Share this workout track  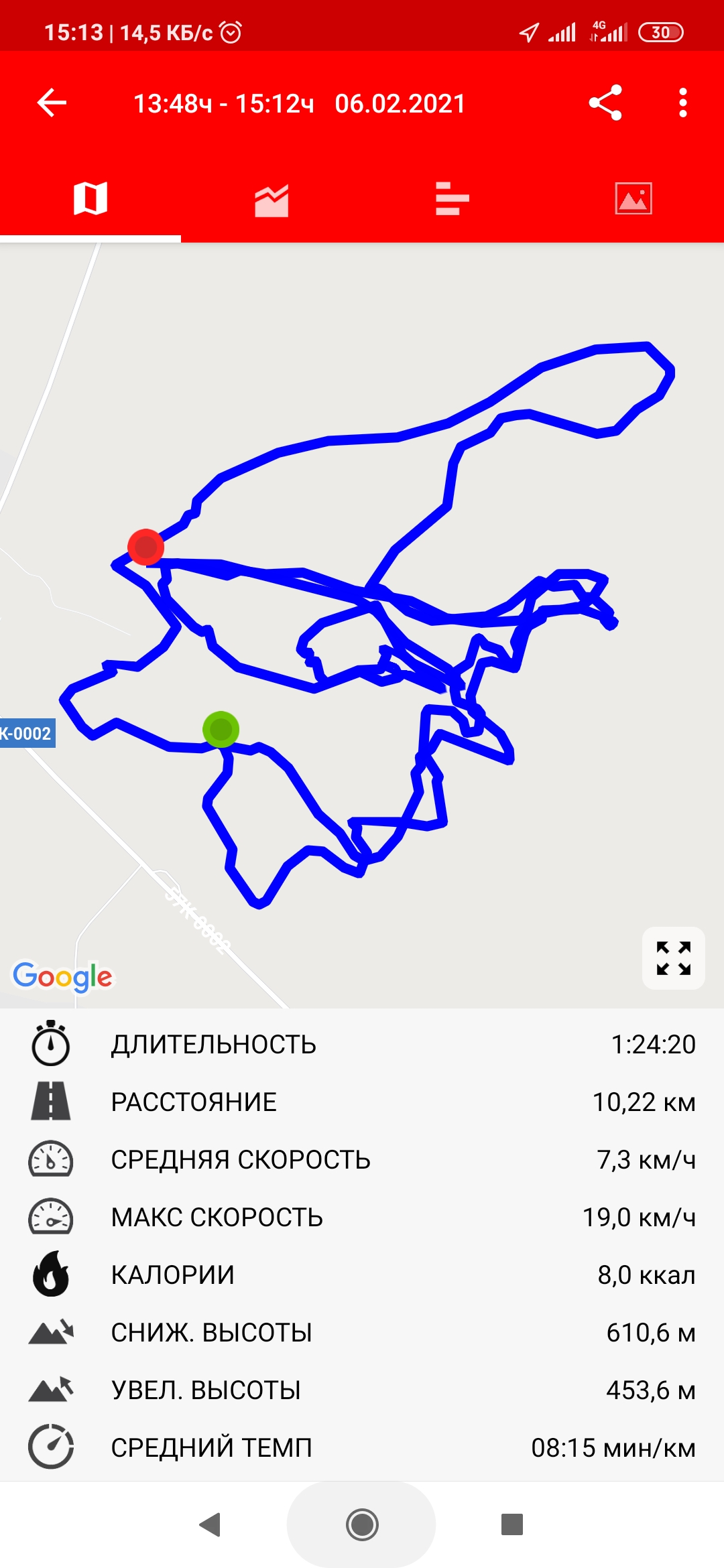(x=605, y=103)
